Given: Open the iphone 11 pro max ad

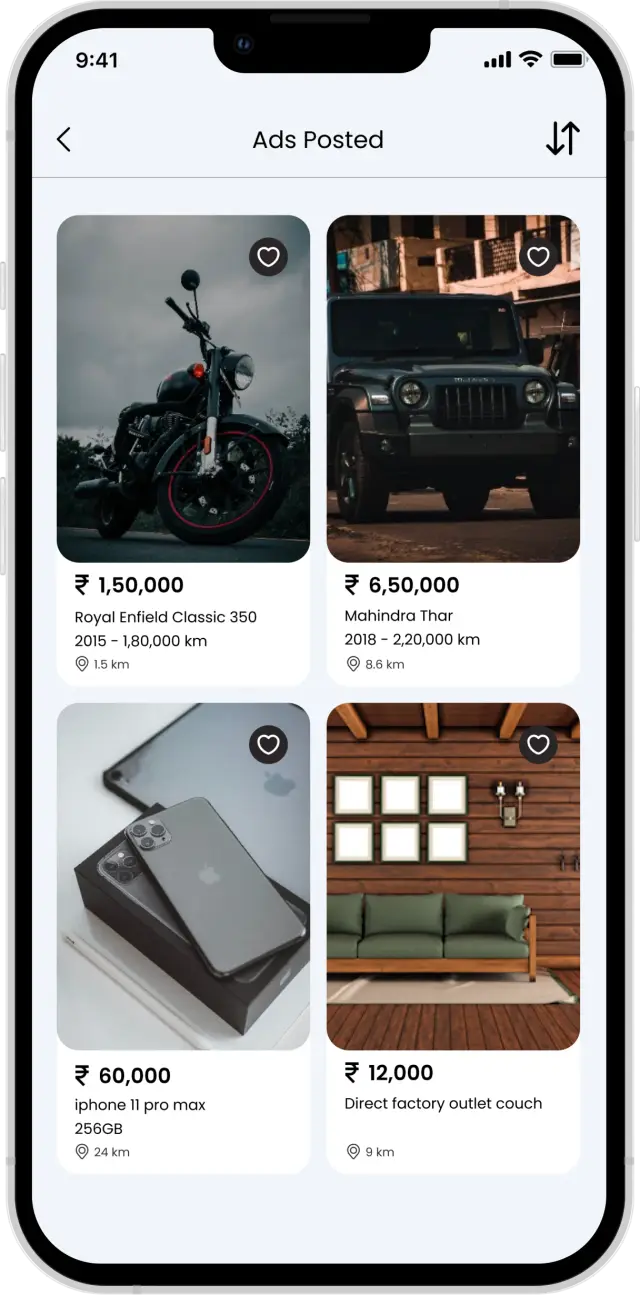Looking at the screenshot, I should pos(183,938).
